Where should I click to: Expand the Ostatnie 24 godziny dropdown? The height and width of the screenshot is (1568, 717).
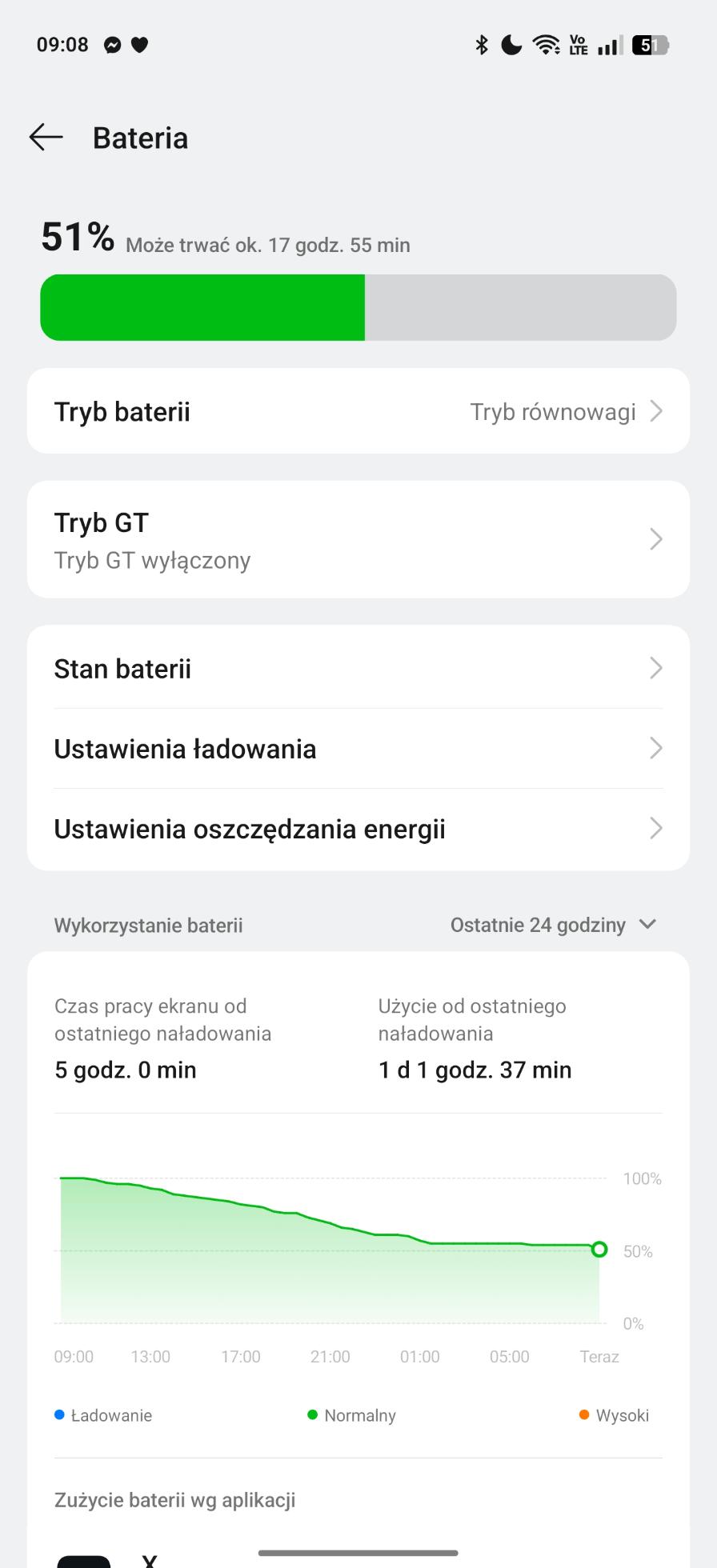(x=554, y=925)
